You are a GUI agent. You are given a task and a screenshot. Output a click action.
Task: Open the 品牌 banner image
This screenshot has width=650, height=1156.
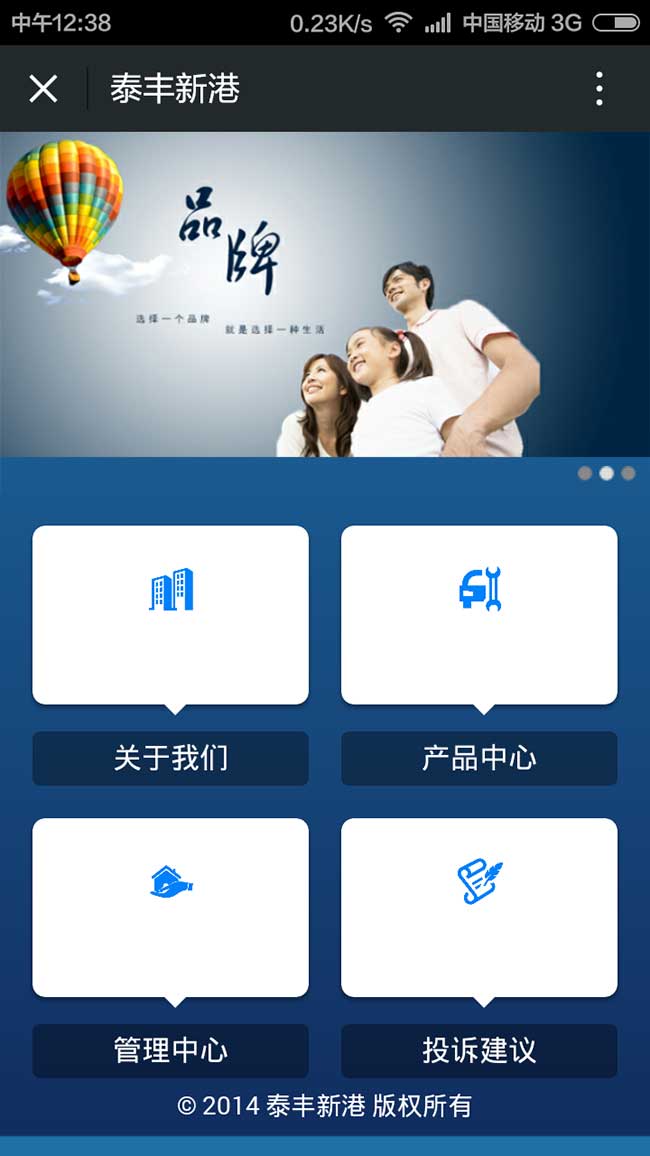tap(325, 295)
